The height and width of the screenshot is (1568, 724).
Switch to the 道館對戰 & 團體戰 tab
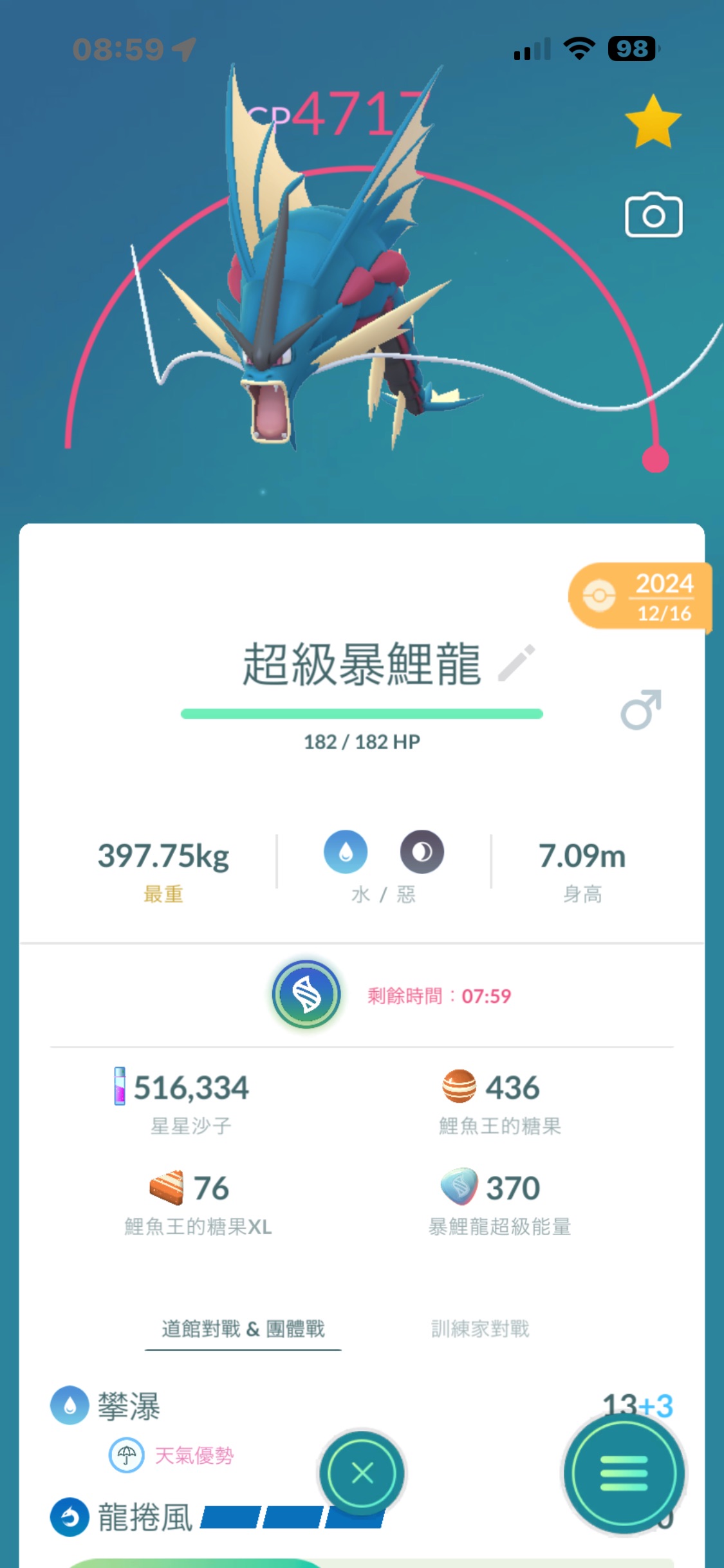(243, 1329)
